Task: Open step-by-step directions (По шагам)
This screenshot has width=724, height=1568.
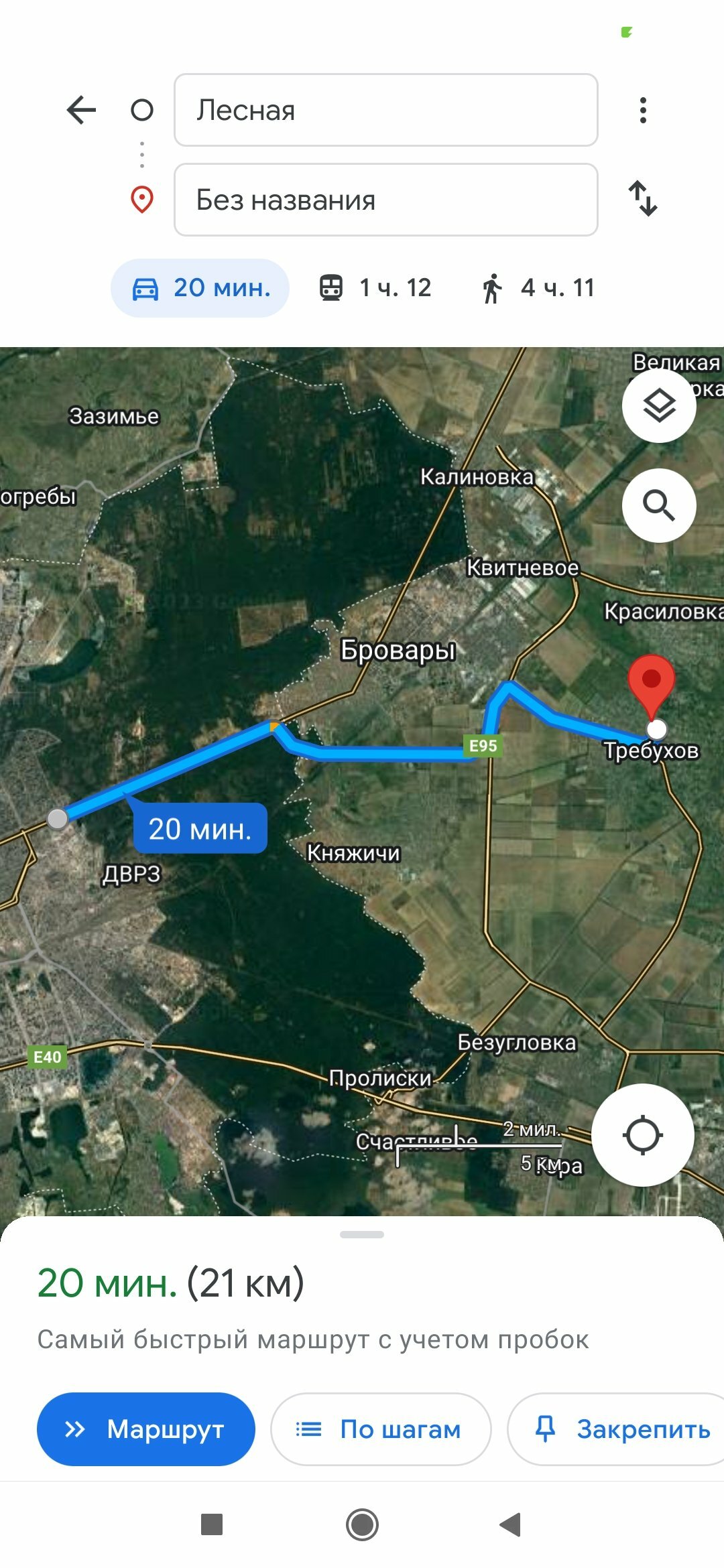Action: (381, 1429)
